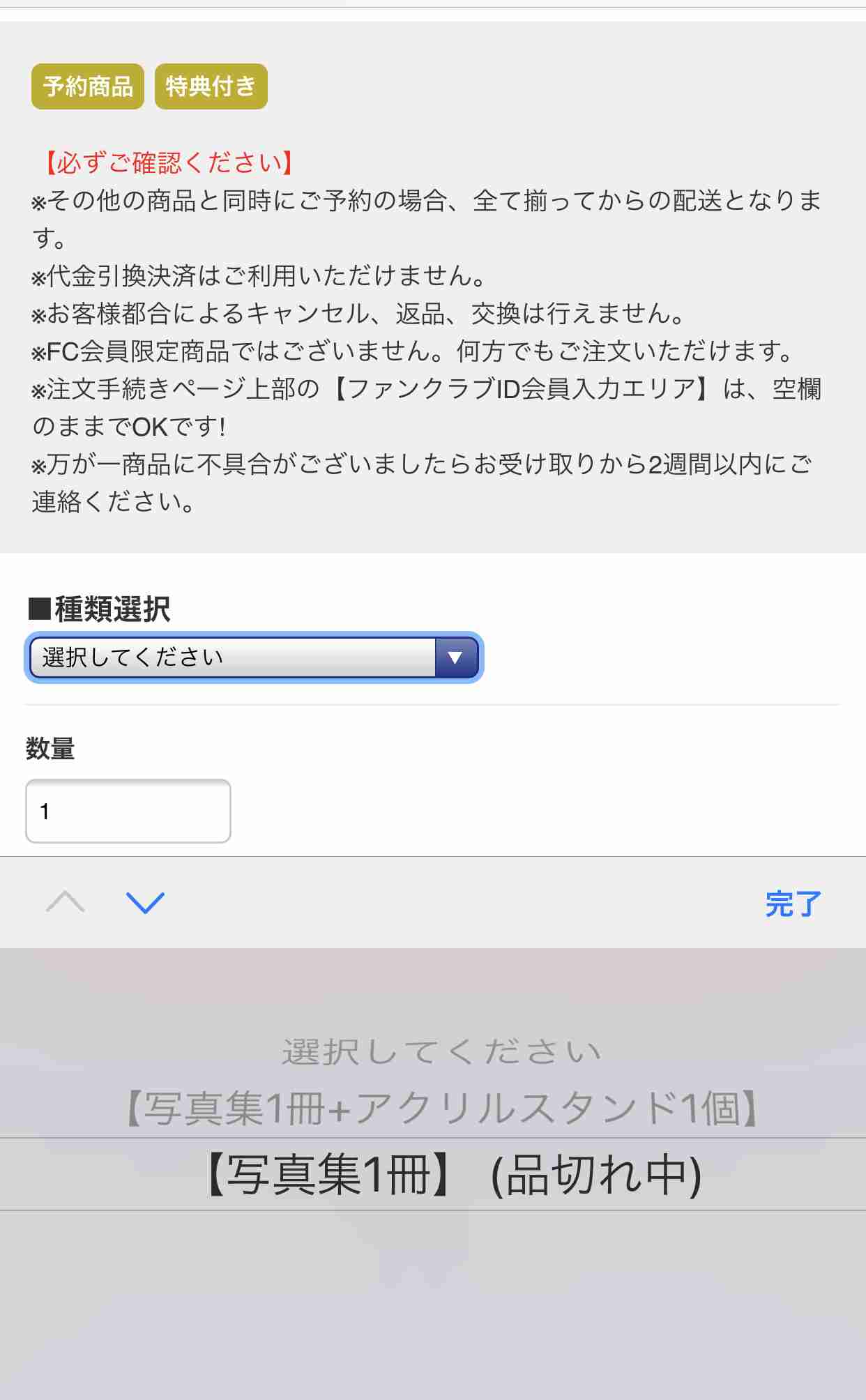Open the 種類選択 dropdown
Viewport: 866px width, 1400px height.
pyautogui.click(x=253, y=657)
